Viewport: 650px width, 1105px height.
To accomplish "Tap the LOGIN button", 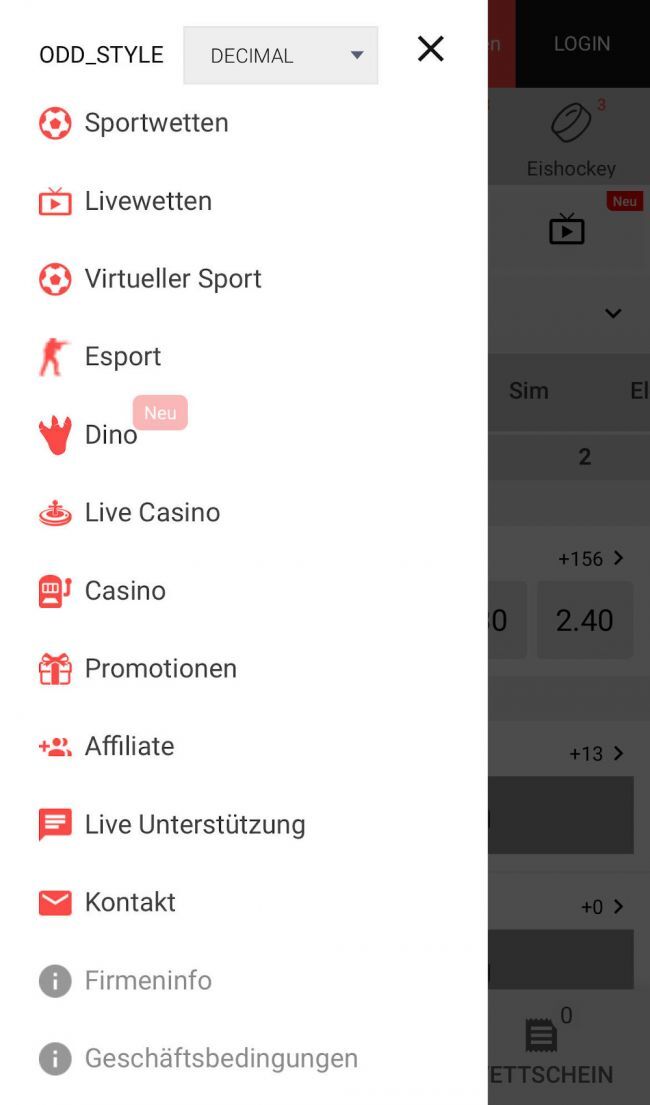I will point(582,44).
